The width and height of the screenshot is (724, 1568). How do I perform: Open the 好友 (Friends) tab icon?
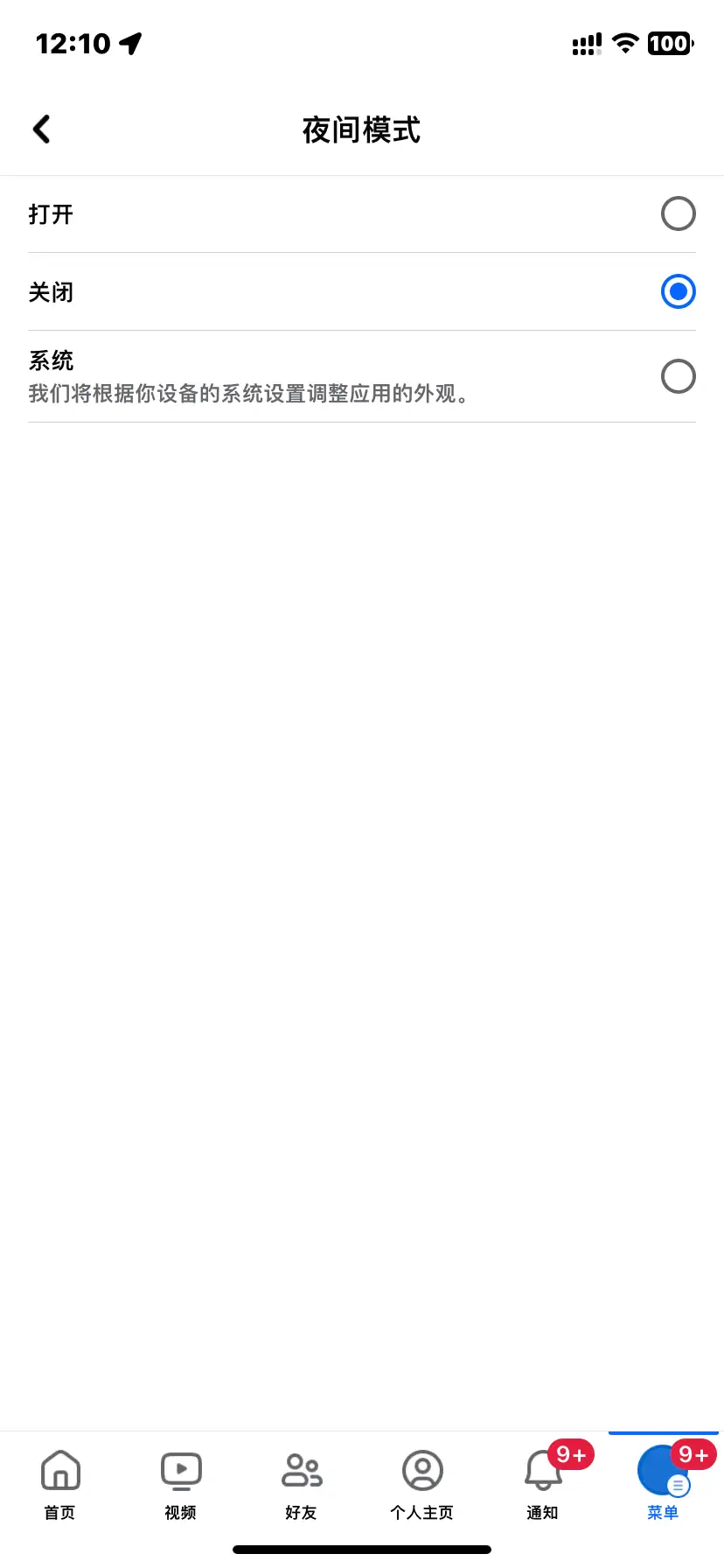click(x=301, y=1470)
